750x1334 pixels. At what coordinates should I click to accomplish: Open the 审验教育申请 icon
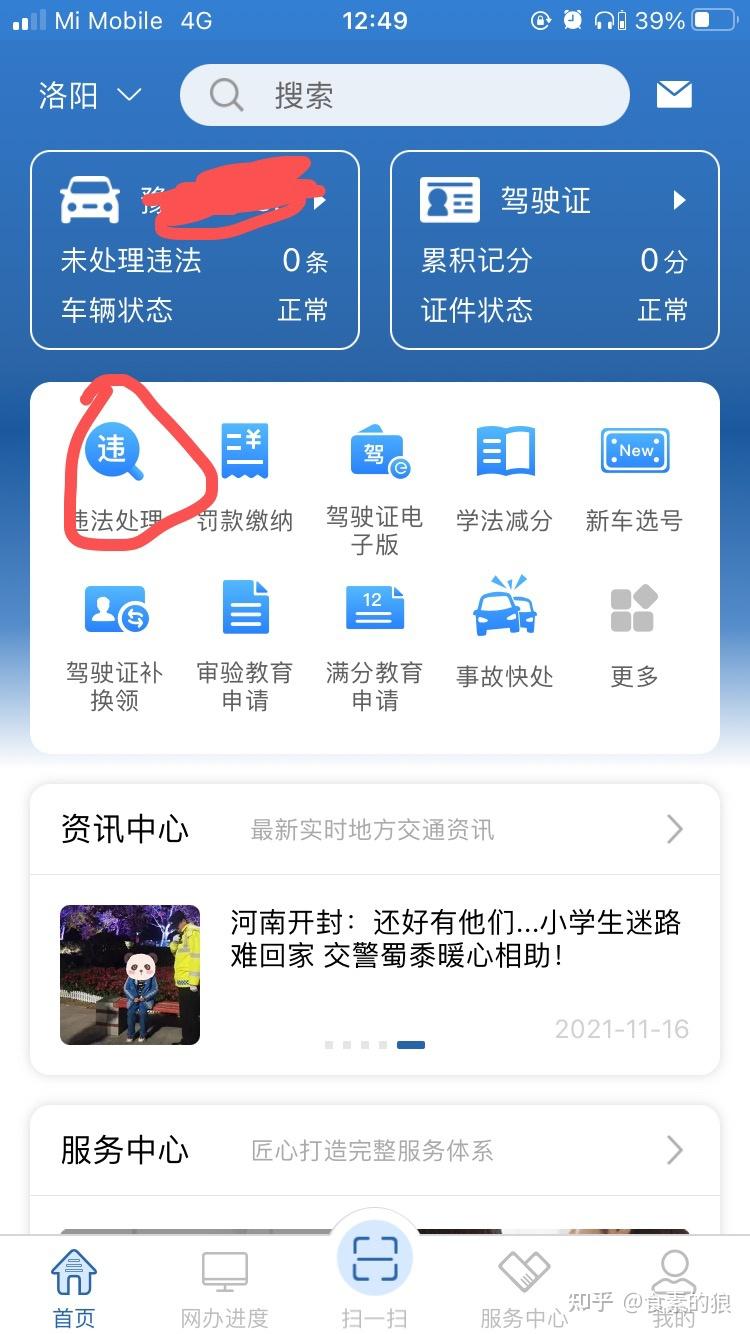pyautogui.click(x=244, y=625)
